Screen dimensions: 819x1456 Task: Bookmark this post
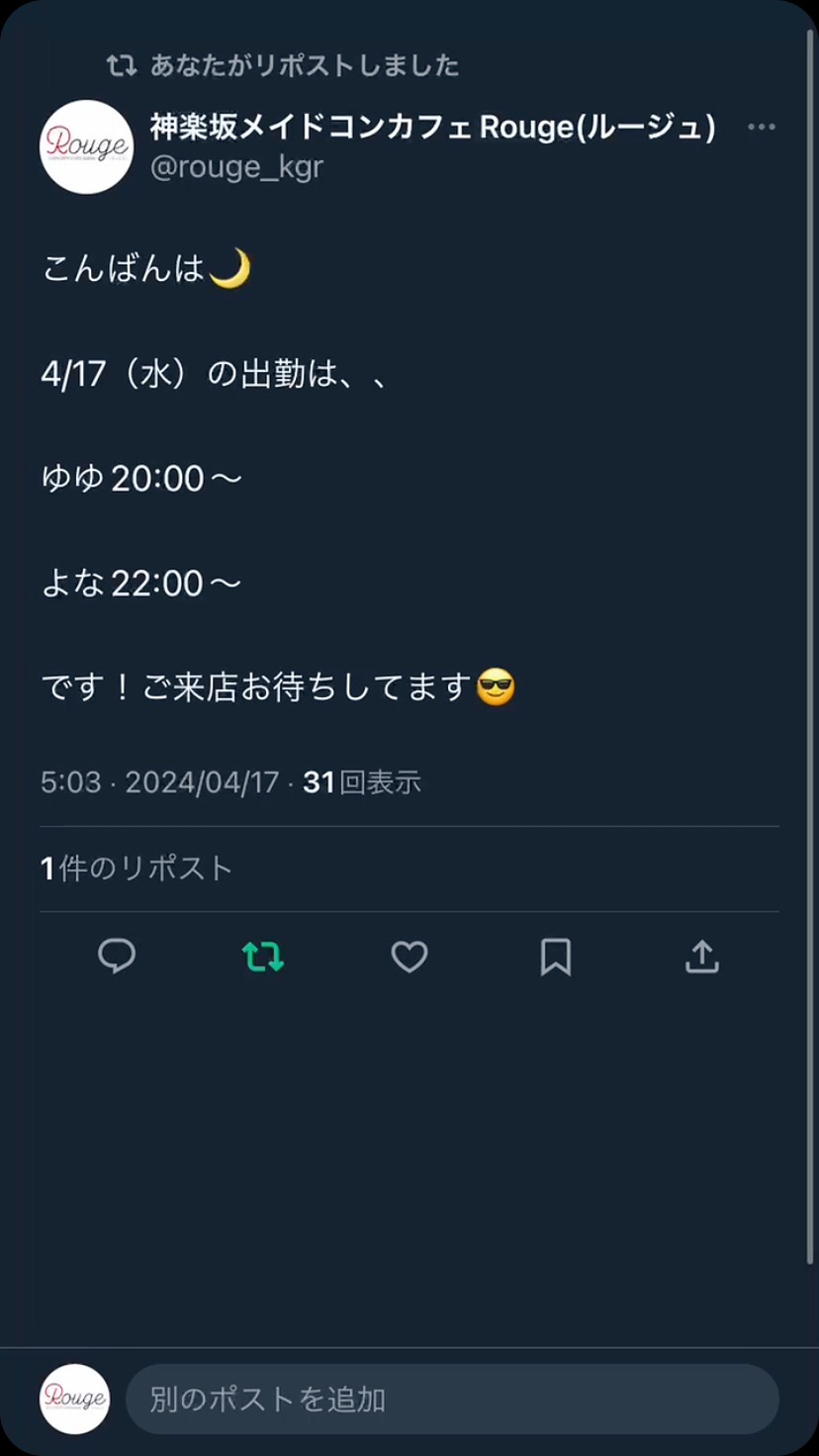click(x=555, y=956)
